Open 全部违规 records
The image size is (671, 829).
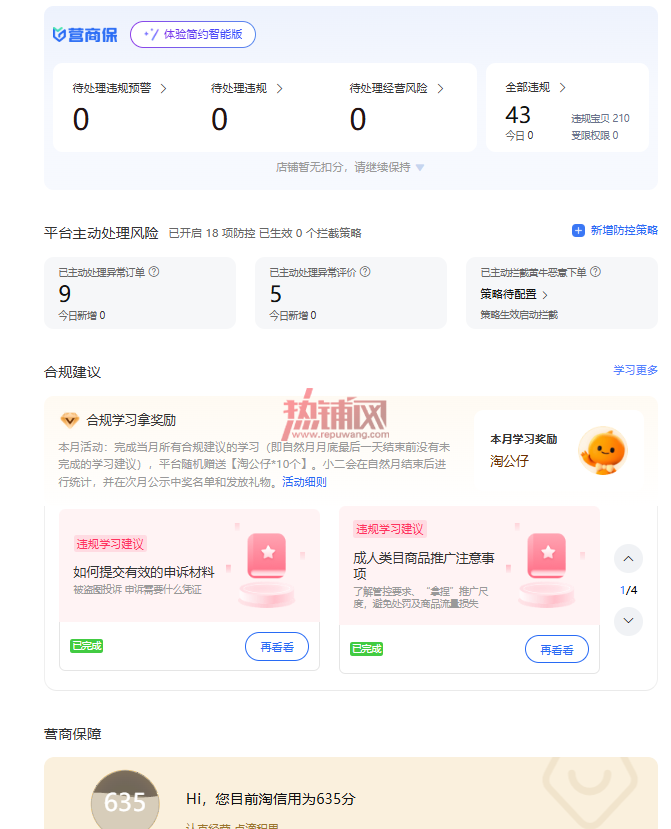pos(535,87)
